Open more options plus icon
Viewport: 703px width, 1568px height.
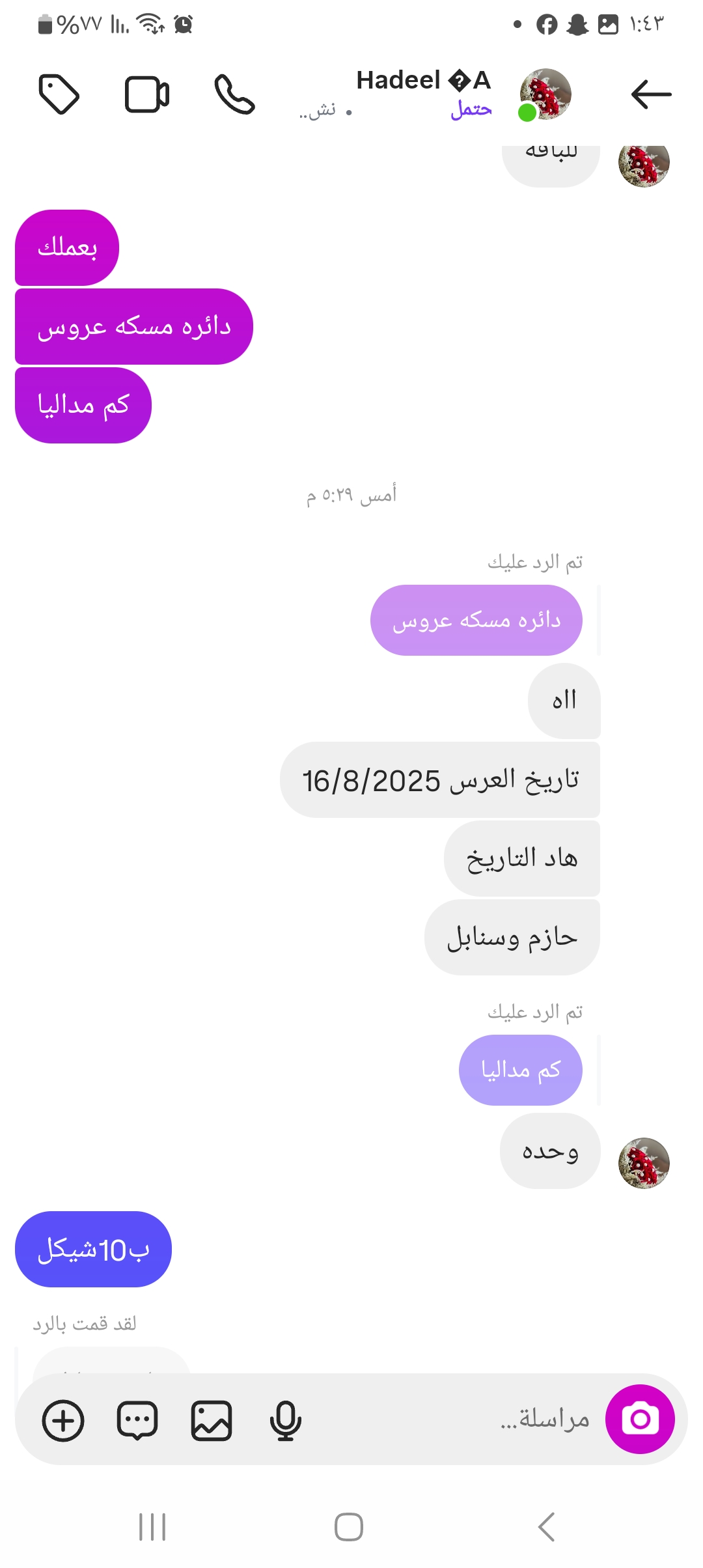click(x=63, y=1420)
